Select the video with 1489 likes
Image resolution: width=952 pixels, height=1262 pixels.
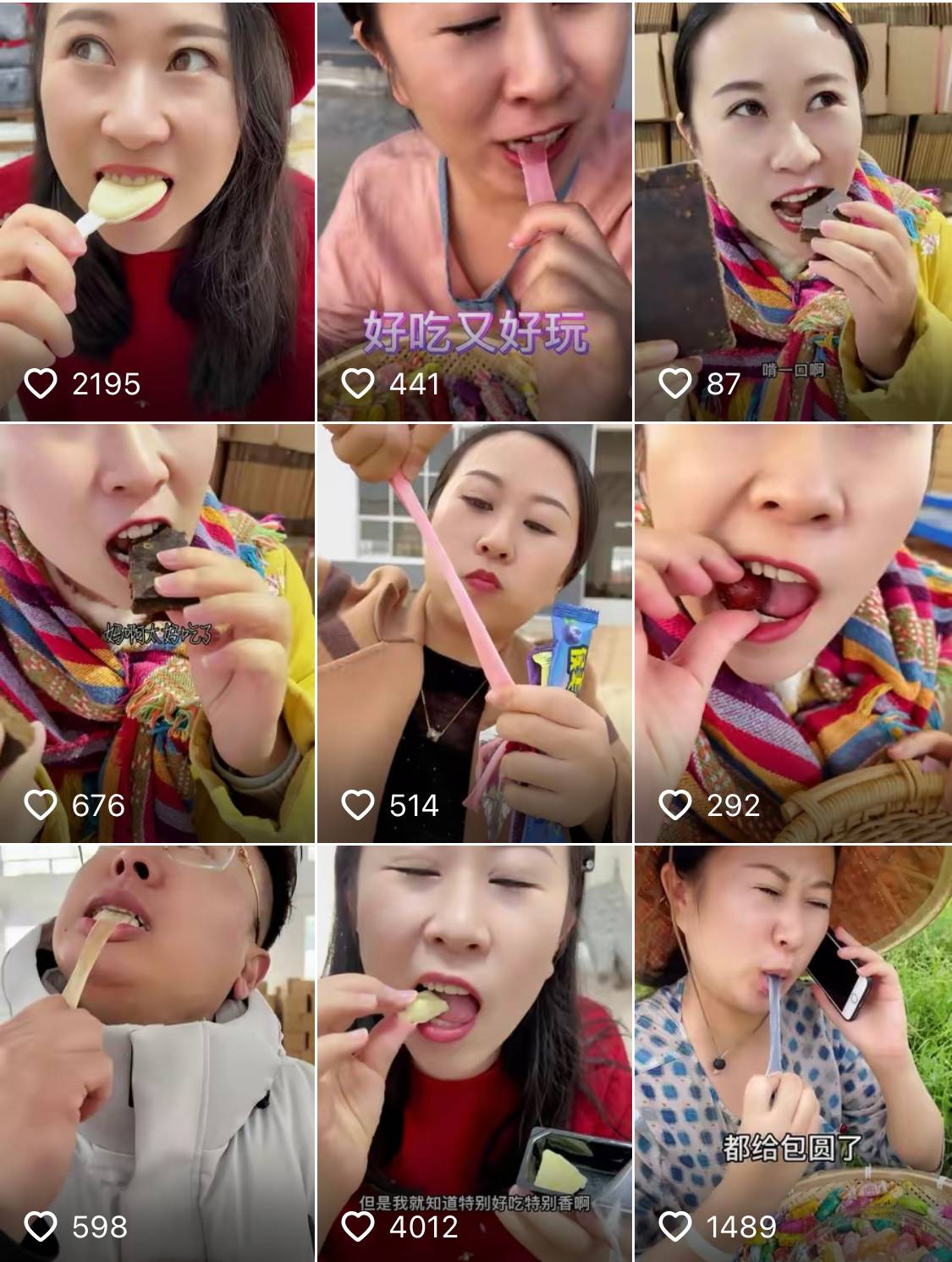click(793, 1053)
